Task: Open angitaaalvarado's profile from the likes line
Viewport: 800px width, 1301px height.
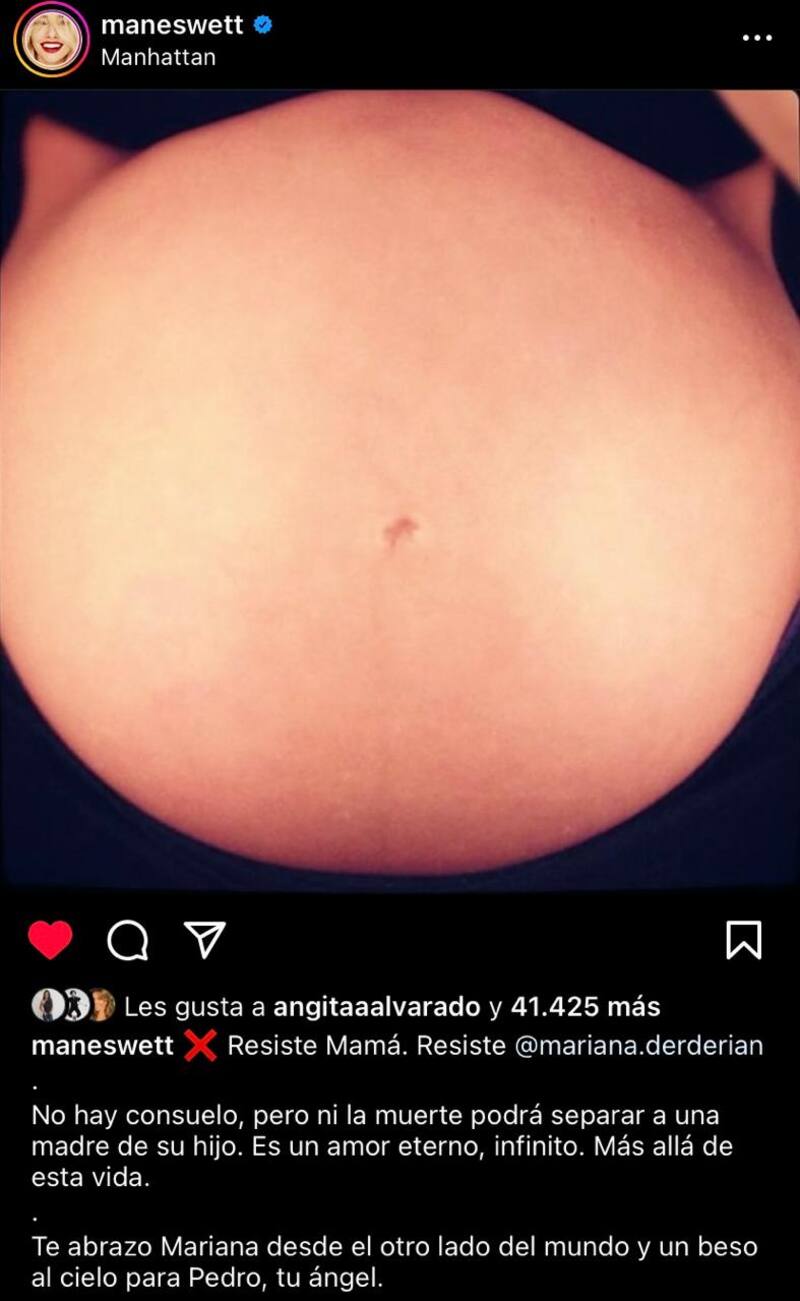Action: tap(377, 1006)
